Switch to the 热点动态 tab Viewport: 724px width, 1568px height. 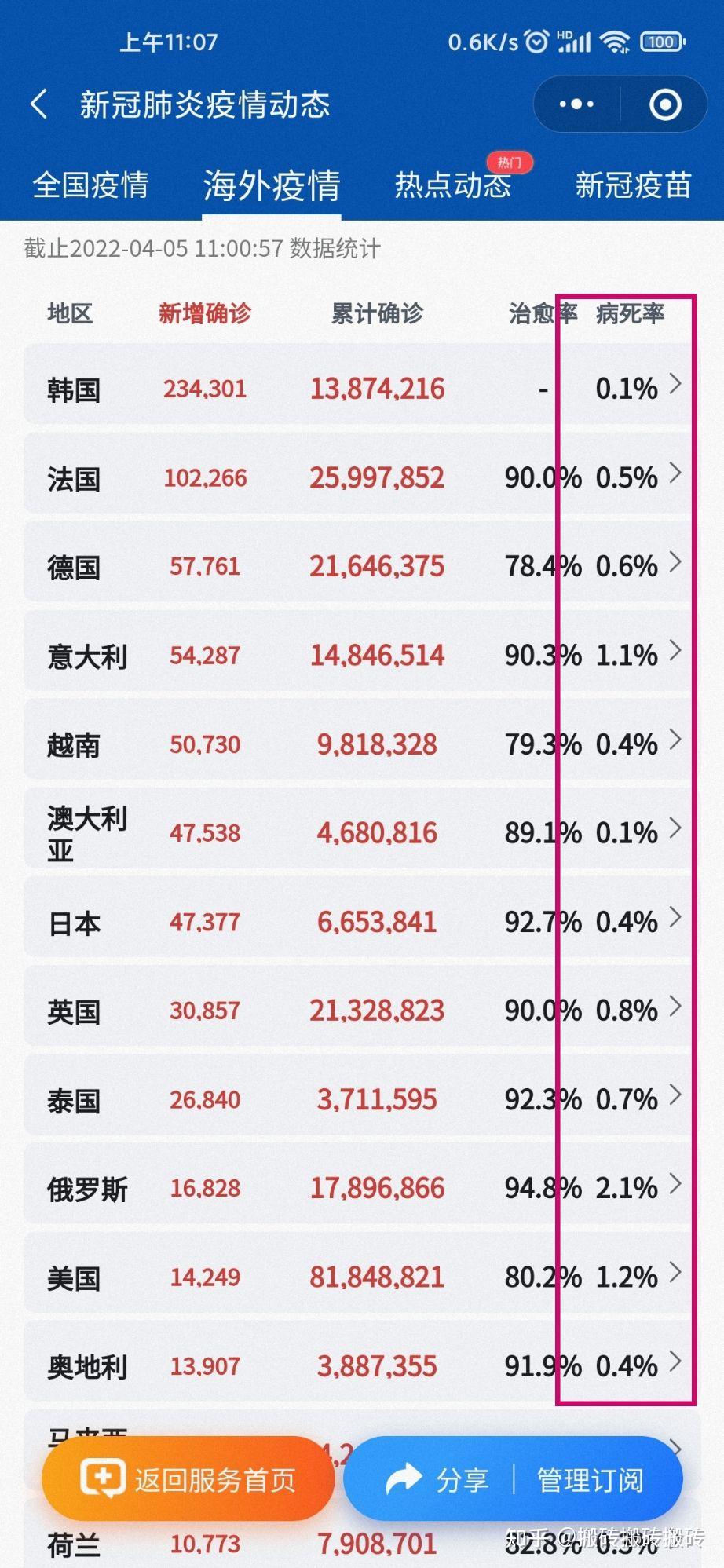tap(453, 185)
